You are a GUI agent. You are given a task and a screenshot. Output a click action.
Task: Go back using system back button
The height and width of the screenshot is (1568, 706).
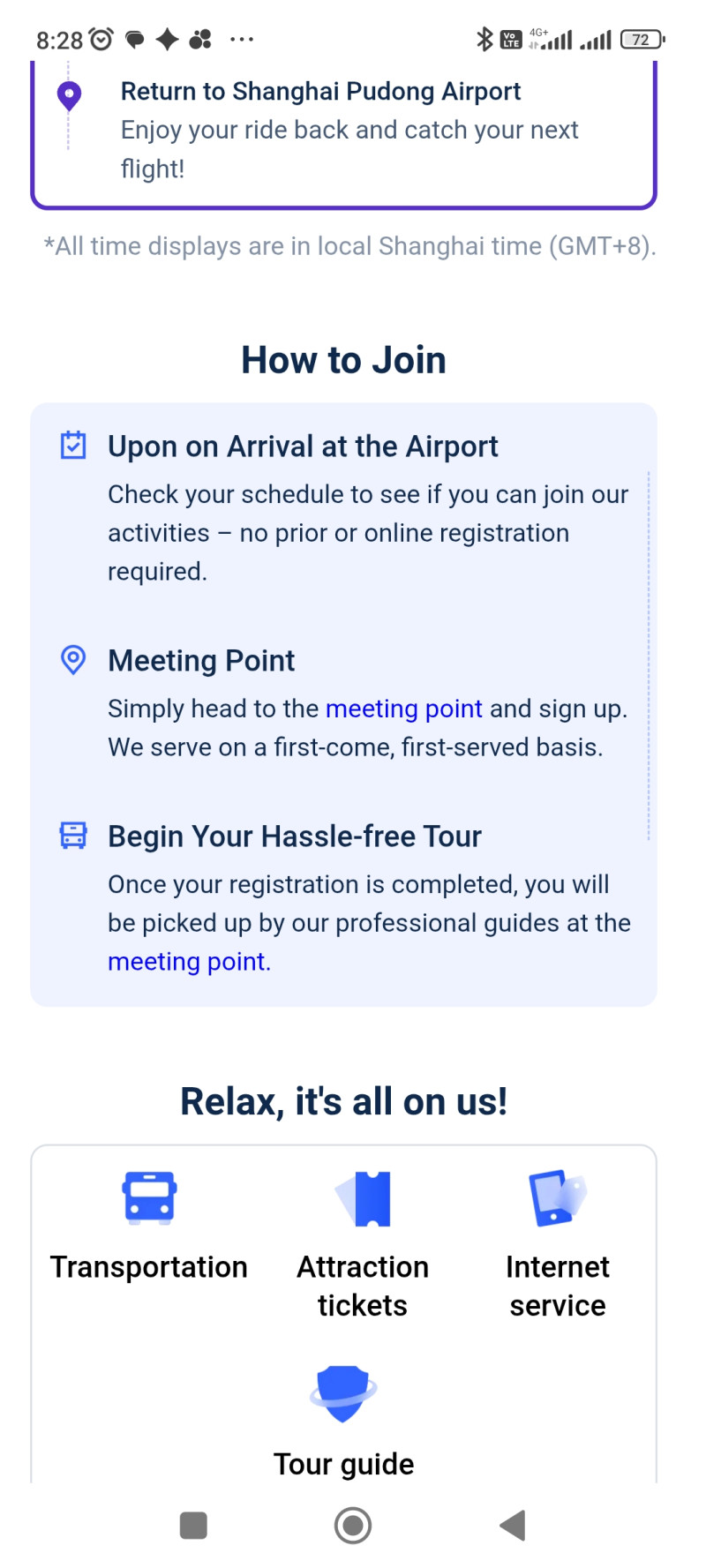[513, 1525]
